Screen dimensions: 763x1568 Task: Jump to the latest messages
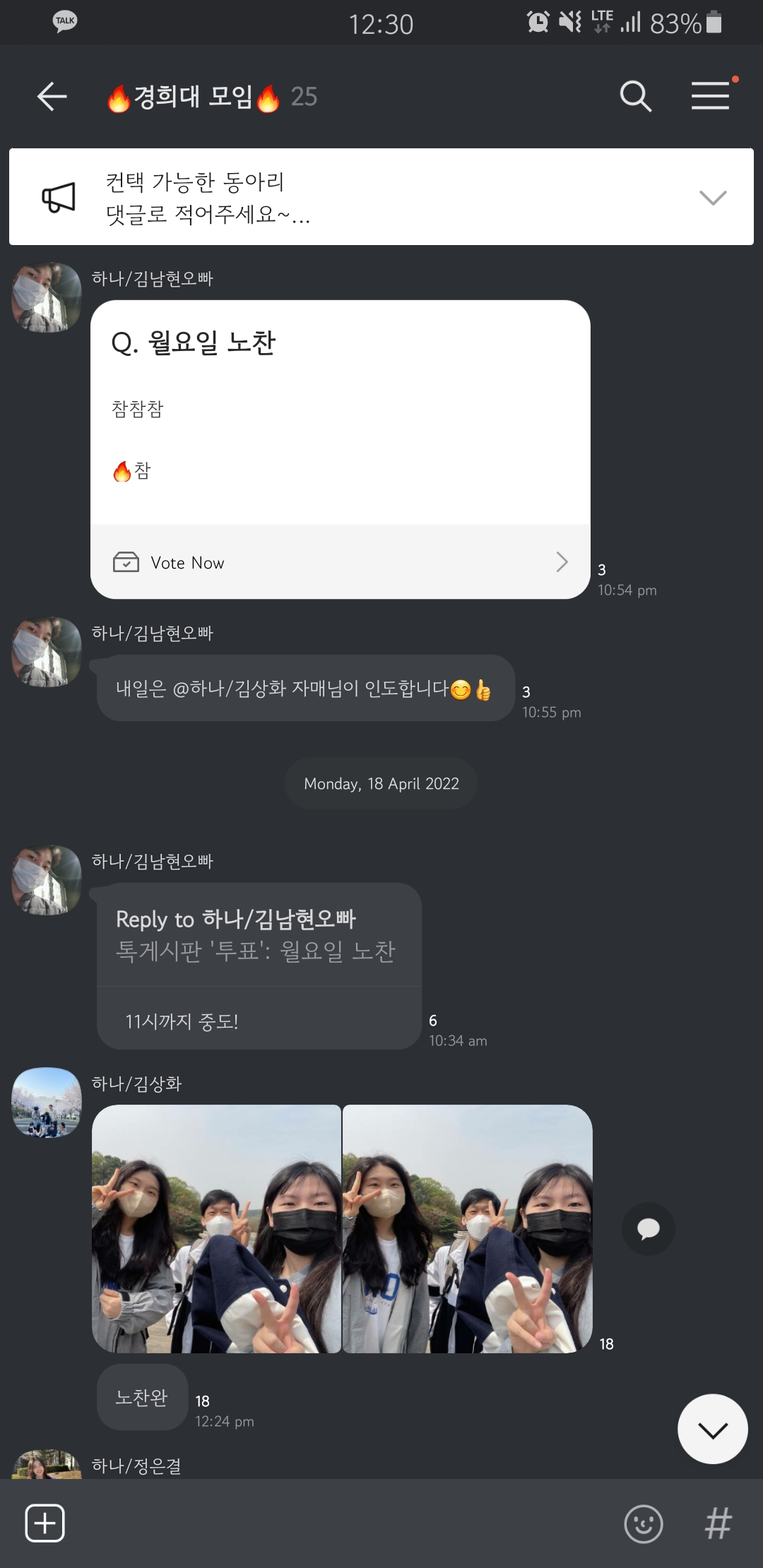[712, 1429]
